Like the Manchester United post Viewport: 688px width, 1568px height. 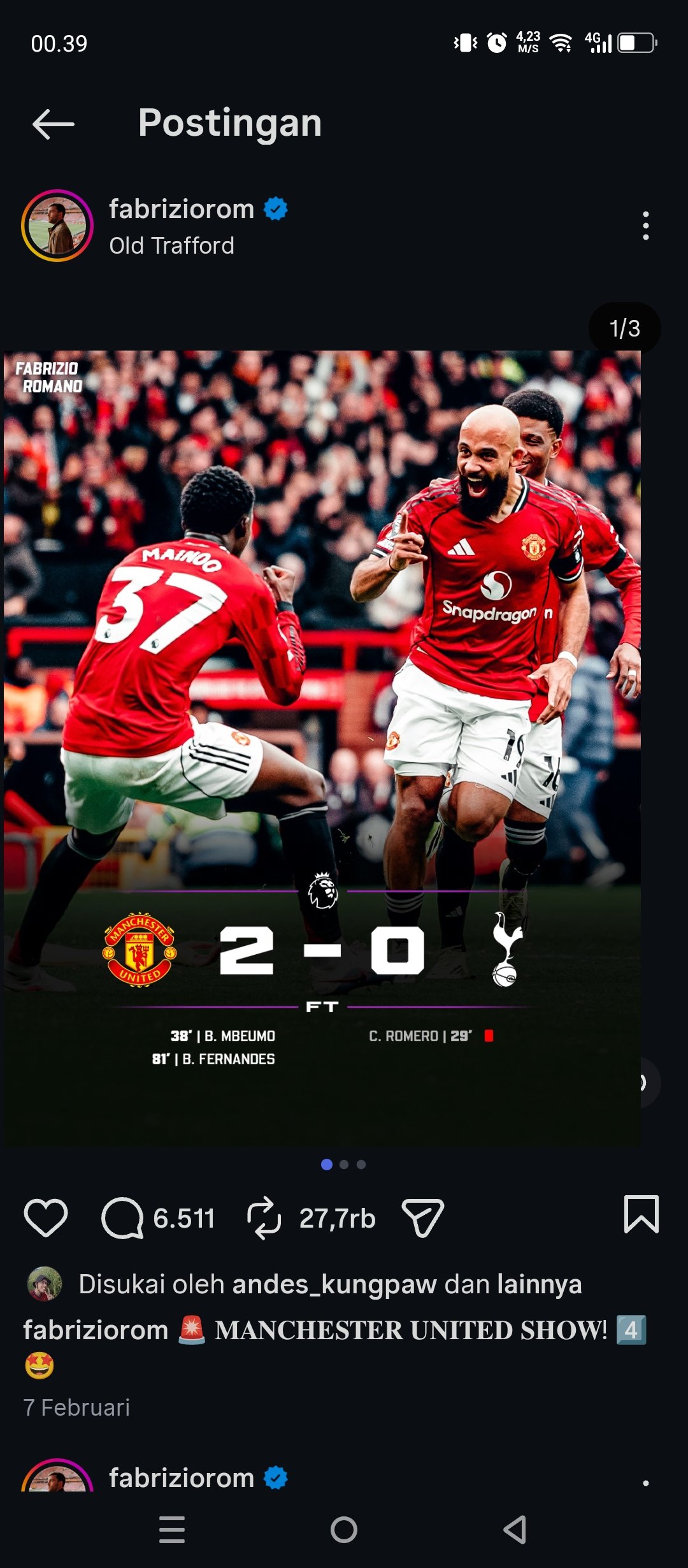click(x=46, y=1217)
